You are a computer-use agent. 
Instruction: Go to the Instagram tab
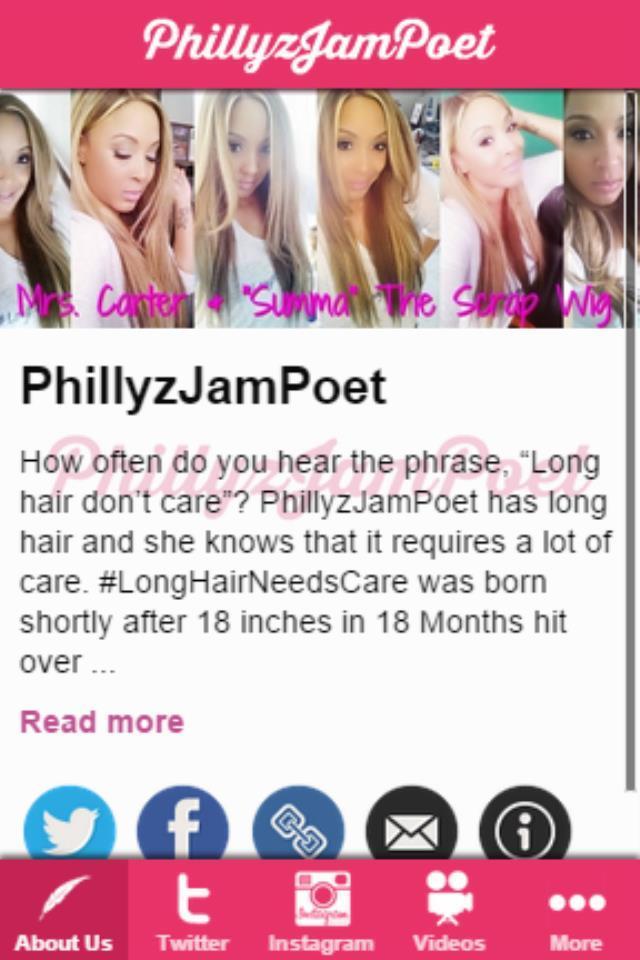(x=320, y=910)
